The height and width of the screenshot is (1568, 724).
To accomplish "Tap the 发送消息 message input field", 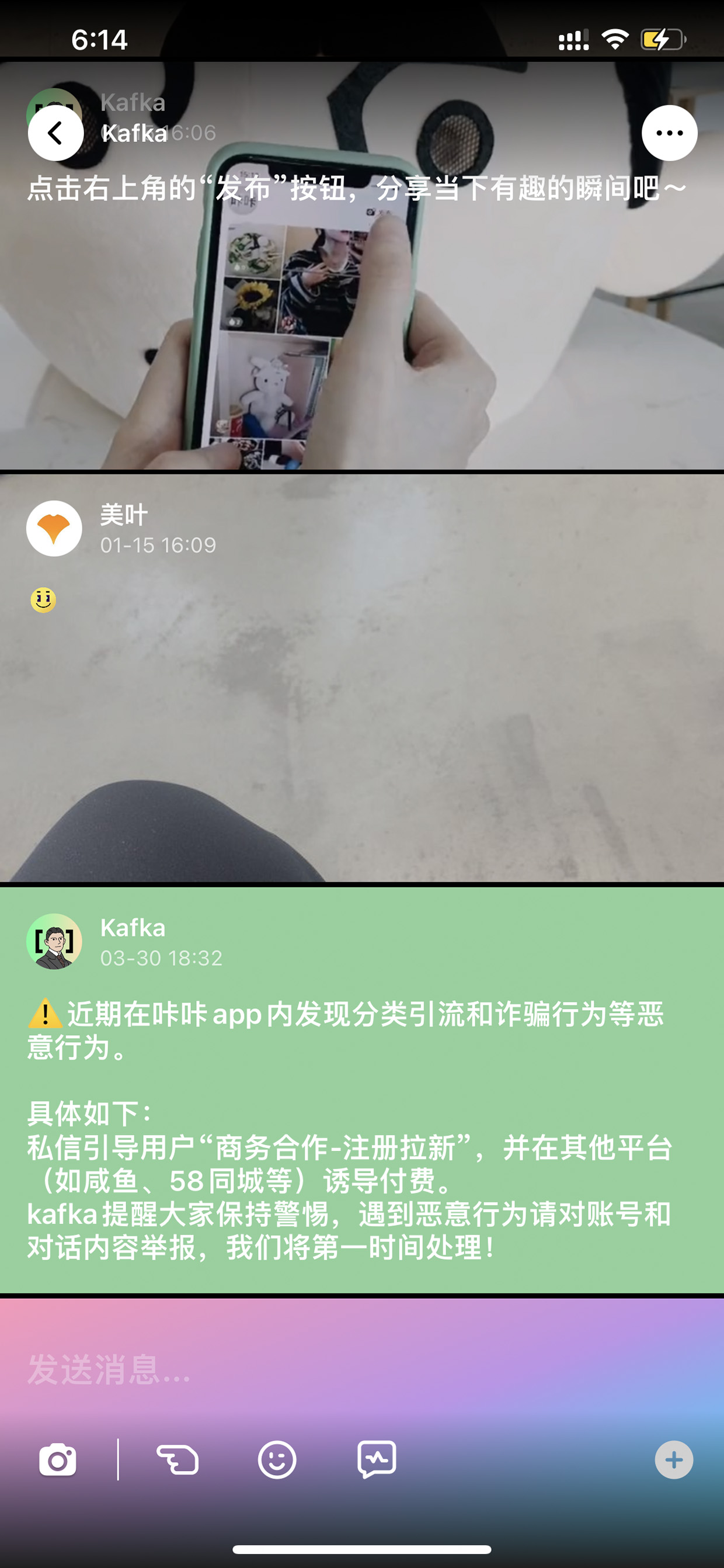I will point(362,1369).
